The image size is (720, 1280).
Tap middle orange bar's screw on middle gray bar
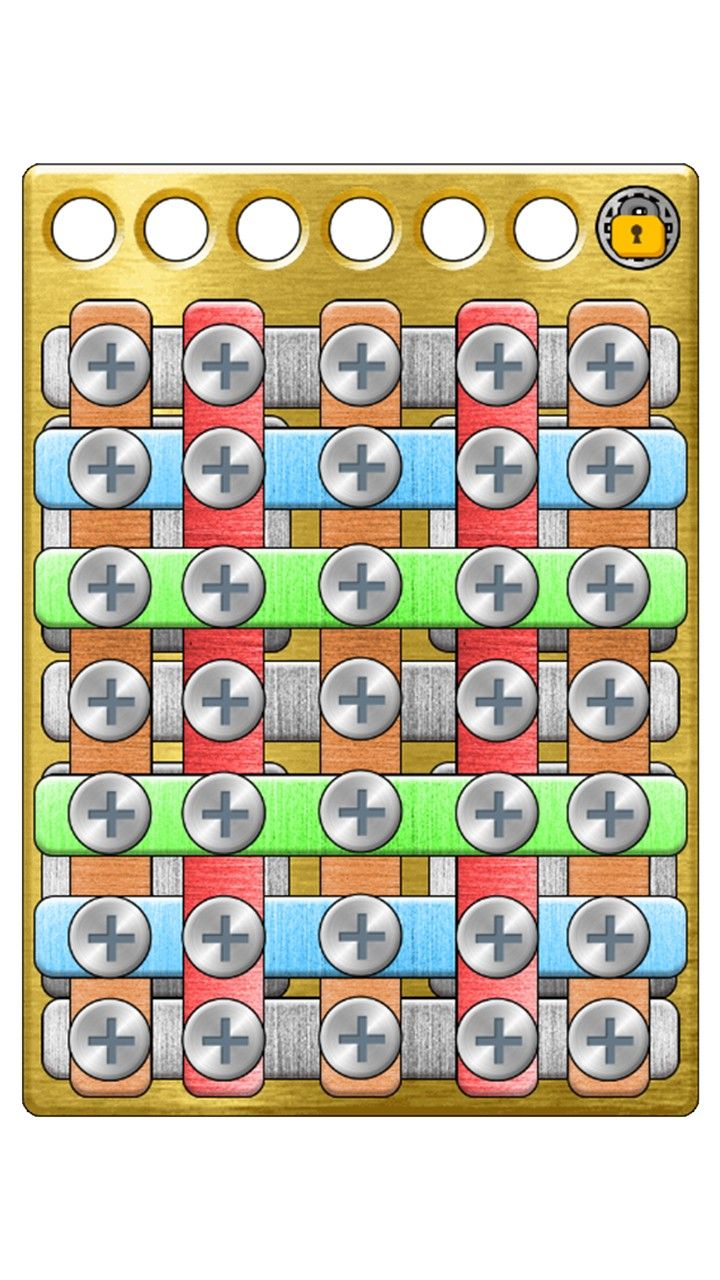coord(360,699)
